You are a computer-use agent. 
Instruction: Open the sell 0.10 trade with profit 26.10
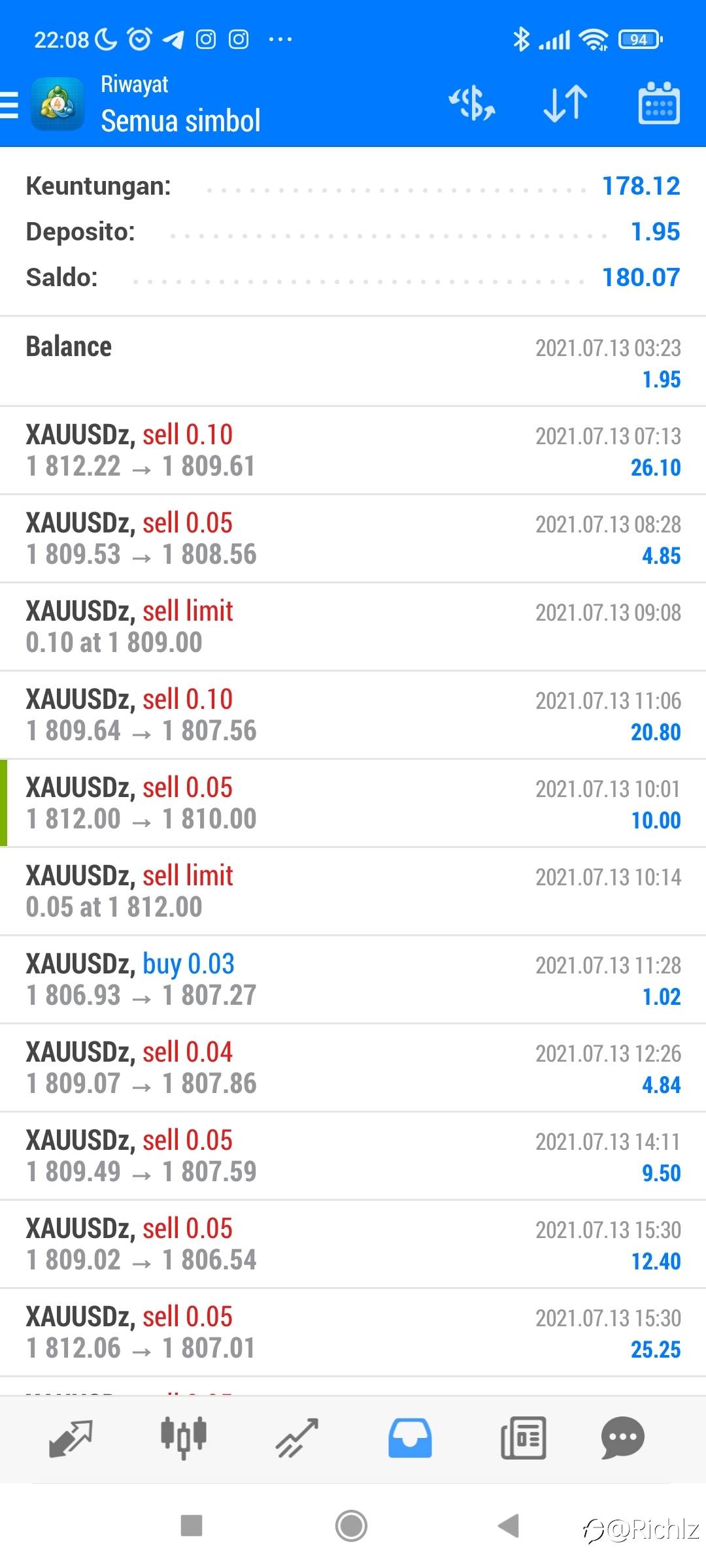tap(353, 451)
